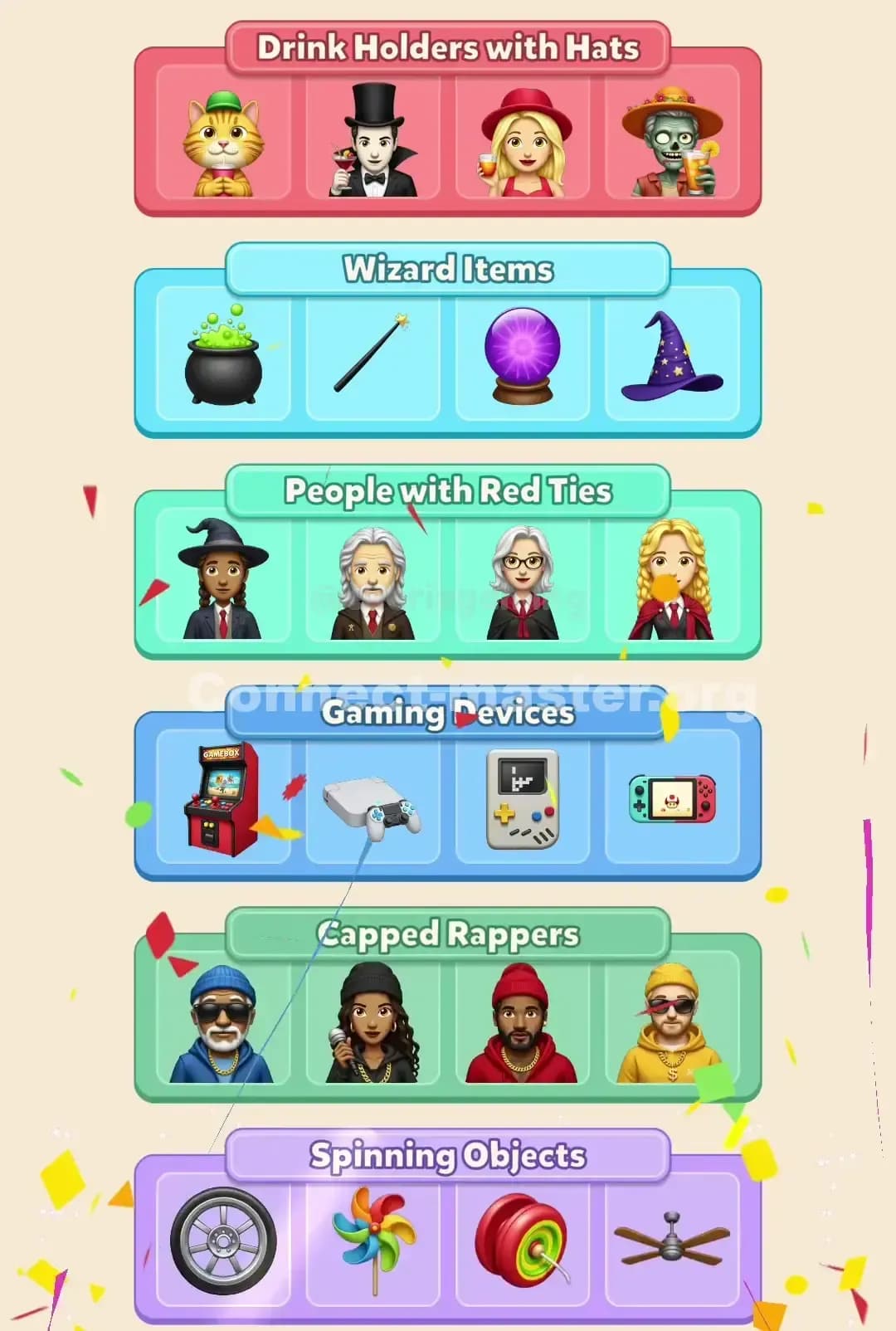Tap the Capped Rappers category banner
The width and height of the screenshot is (896, 1331).
[x=448, y=934]
